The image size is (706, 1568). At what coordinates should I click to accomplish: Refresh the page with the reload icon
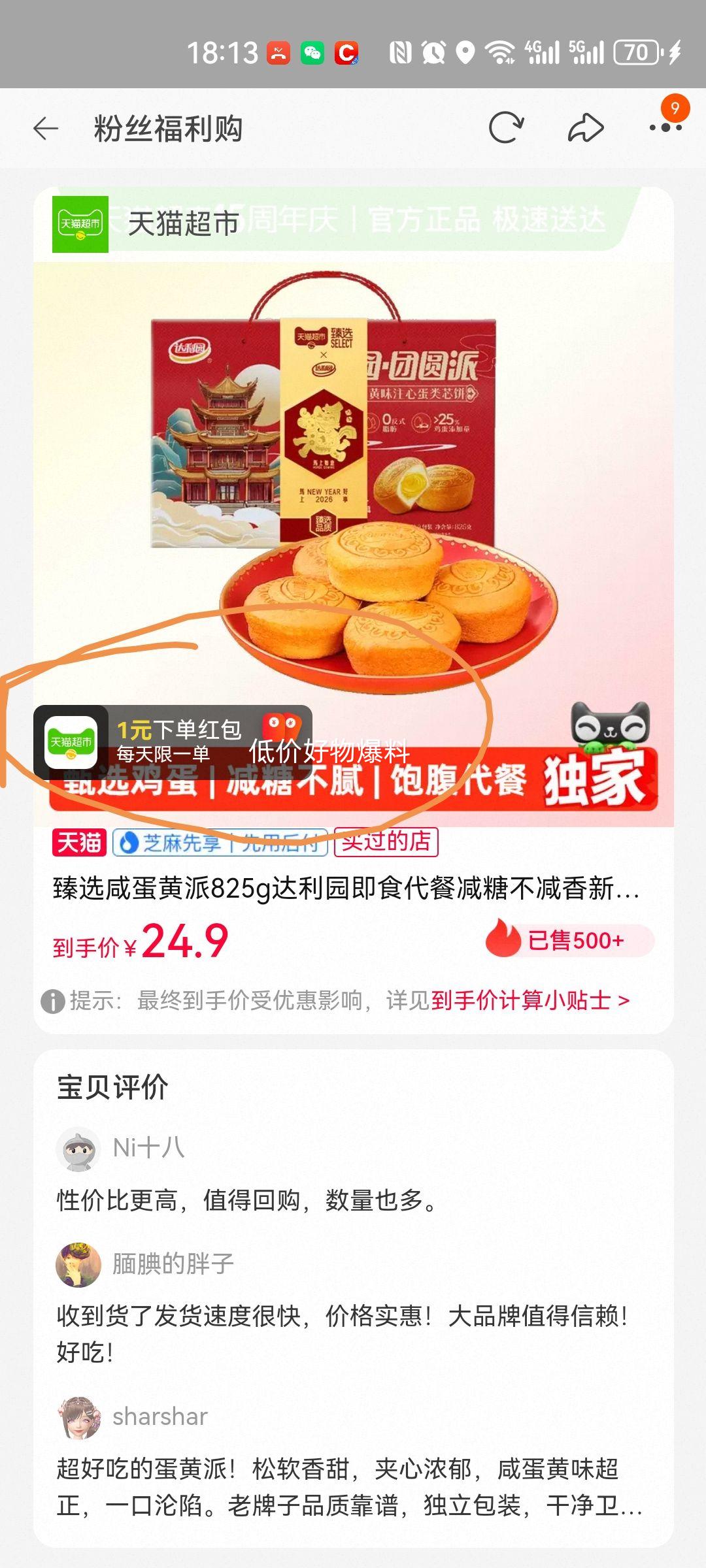point(507,129)
